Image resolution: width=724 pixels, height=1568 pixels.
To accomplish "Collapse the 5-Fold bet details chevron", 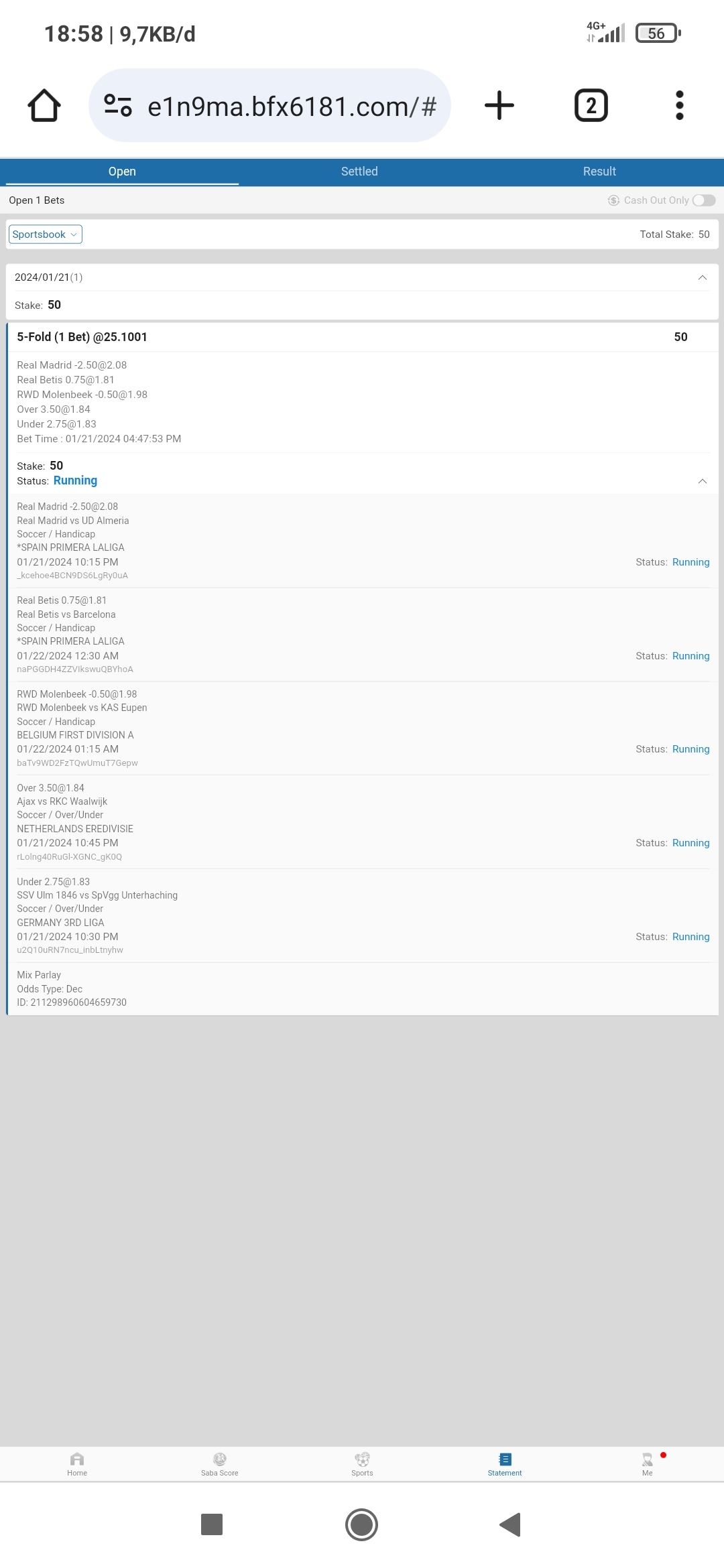I will point(702,481).
